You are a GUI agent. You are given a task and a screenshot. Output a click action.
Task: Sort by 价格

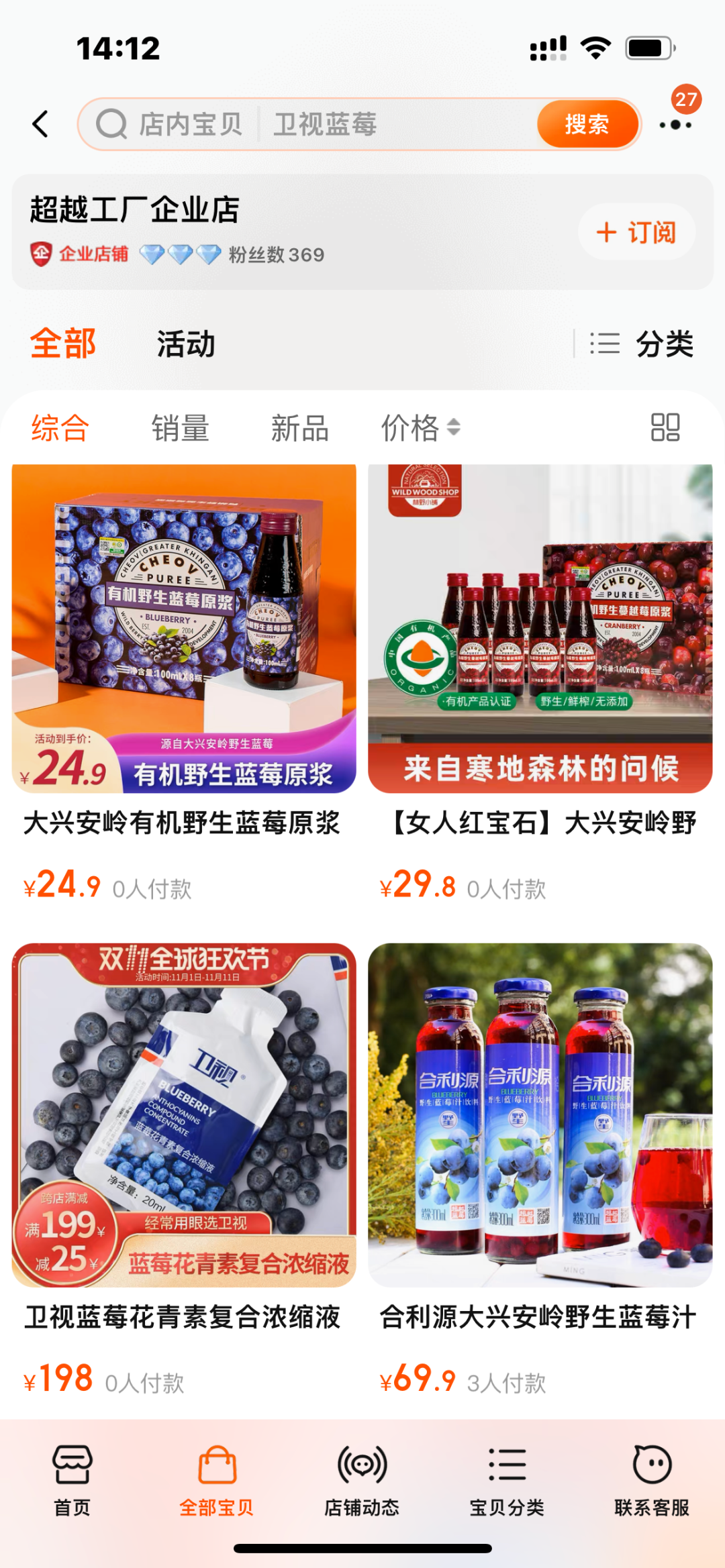click(420, 428)
